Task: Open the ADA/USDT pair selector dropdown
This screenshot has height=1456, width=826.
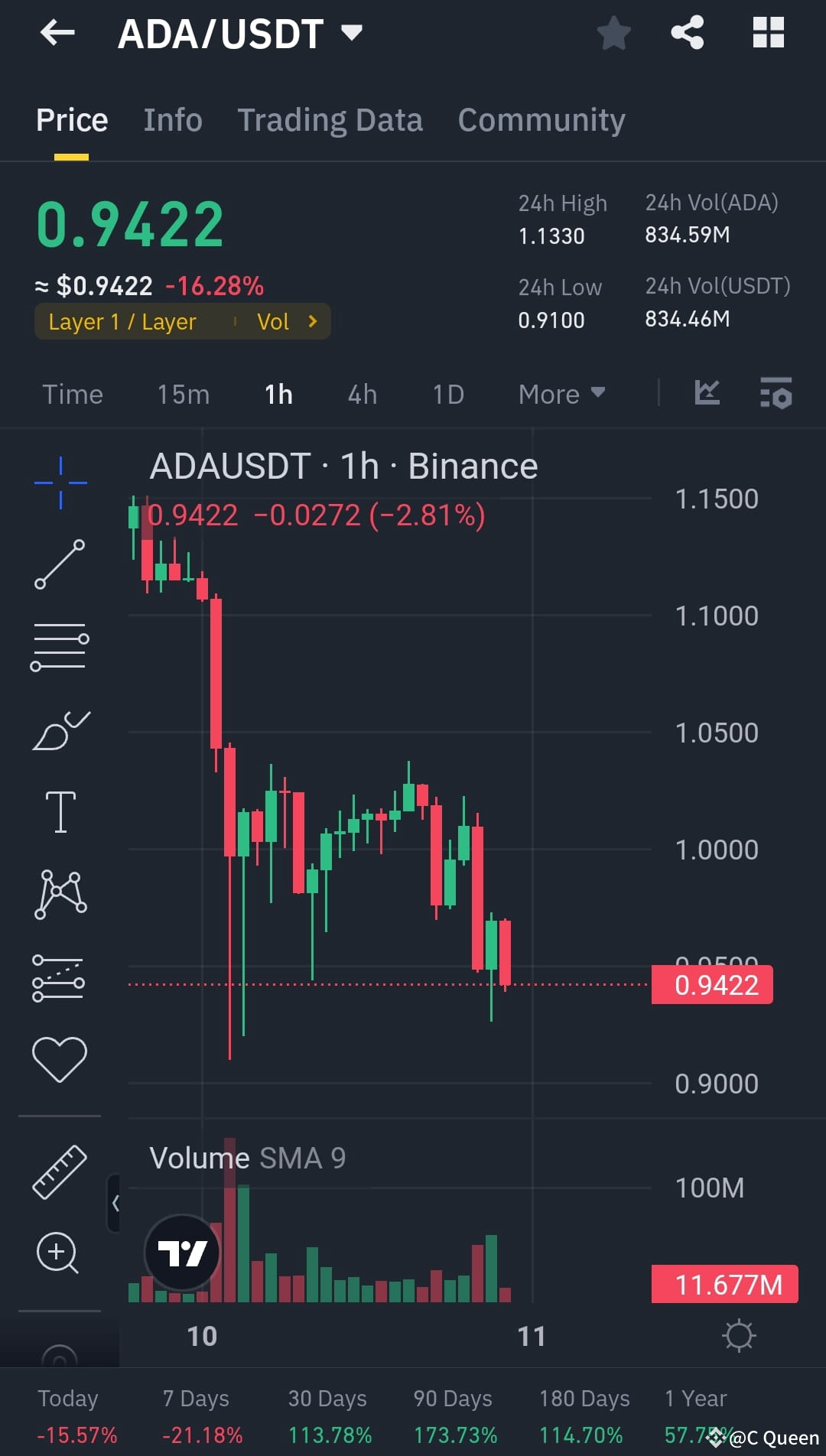Action: [x=350, y=32]
